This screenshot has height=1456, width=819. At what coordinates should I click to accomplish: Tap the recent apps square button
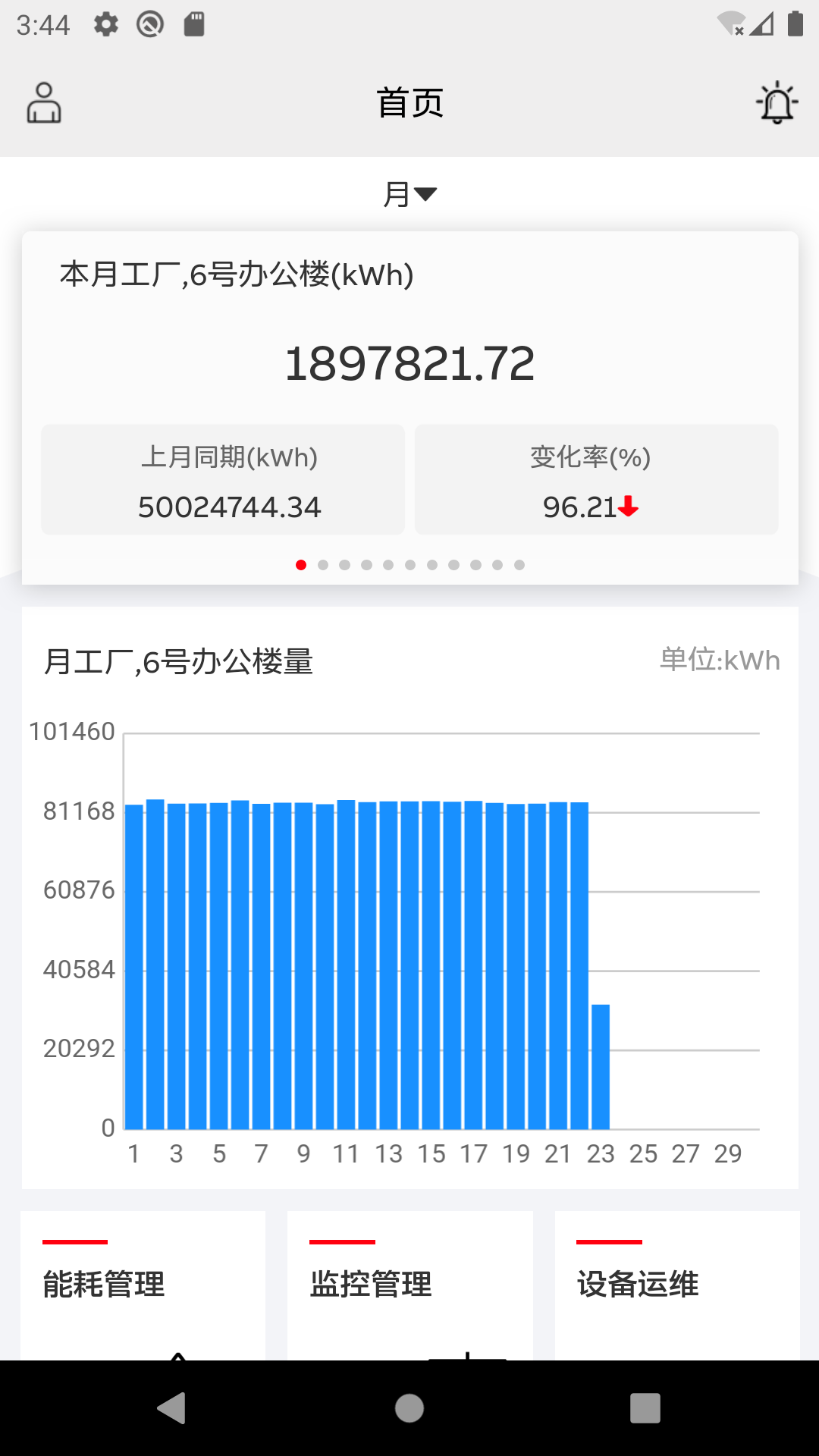point(644,1408)
